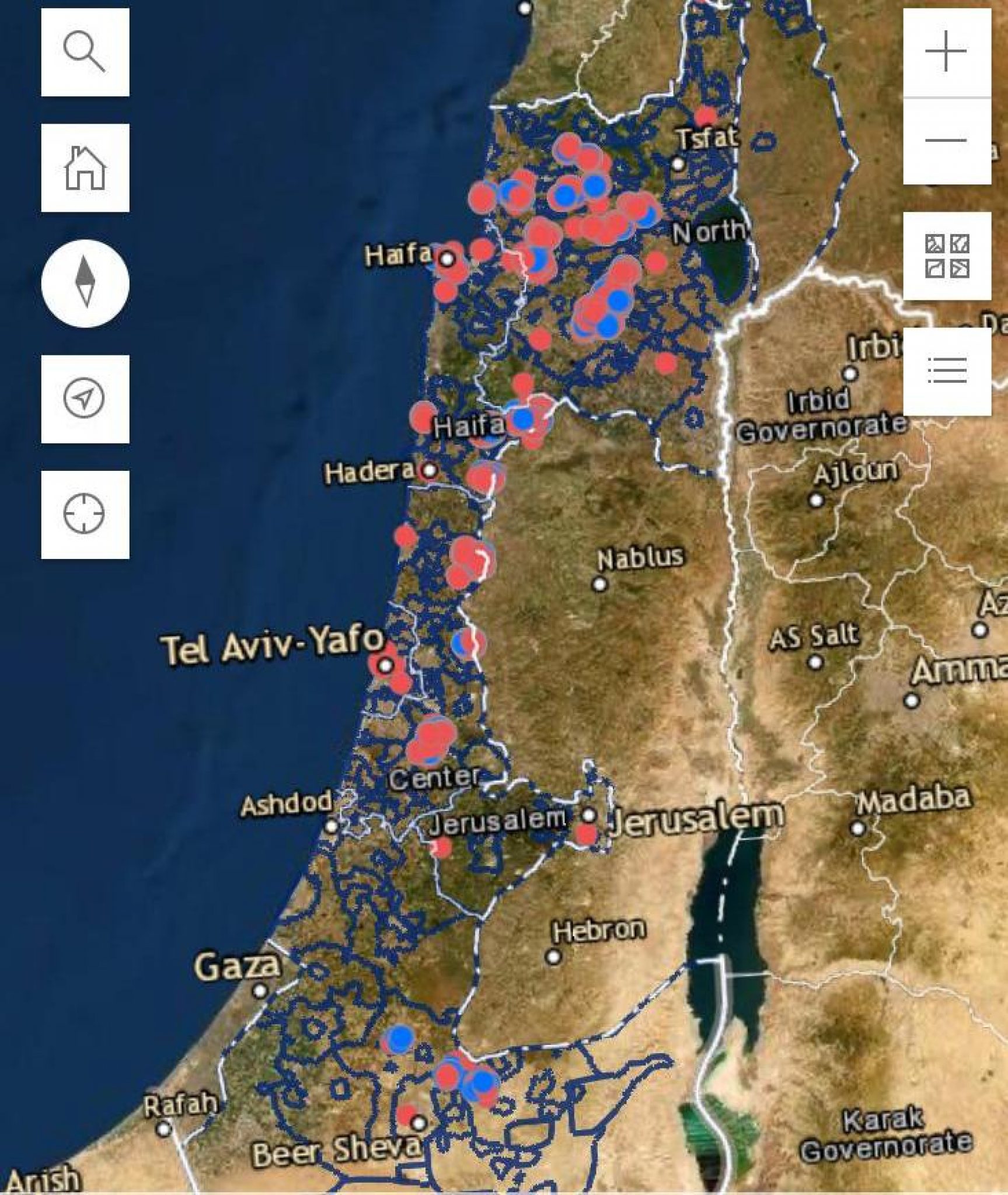
Task: Open the map search tool
Action: pos(85,53)
